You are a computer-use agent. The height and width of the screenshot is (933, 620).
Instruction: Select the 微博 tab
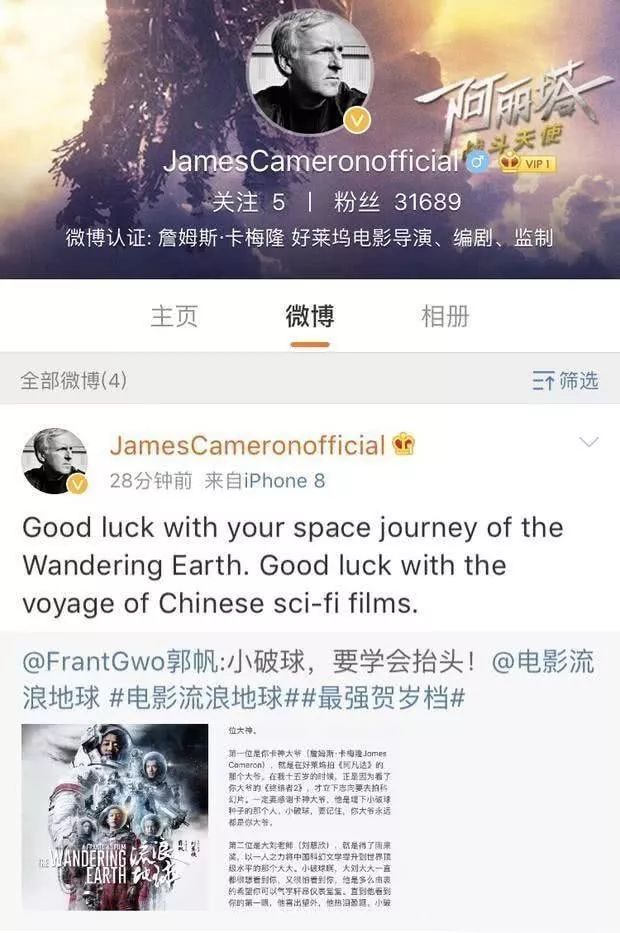309,317
